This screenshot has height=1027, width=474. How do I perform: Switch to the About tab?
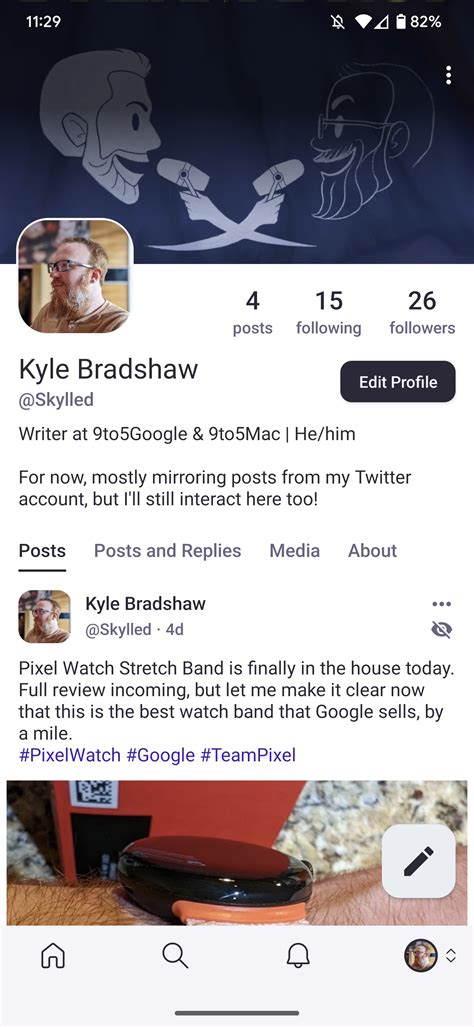click(373, 551)
